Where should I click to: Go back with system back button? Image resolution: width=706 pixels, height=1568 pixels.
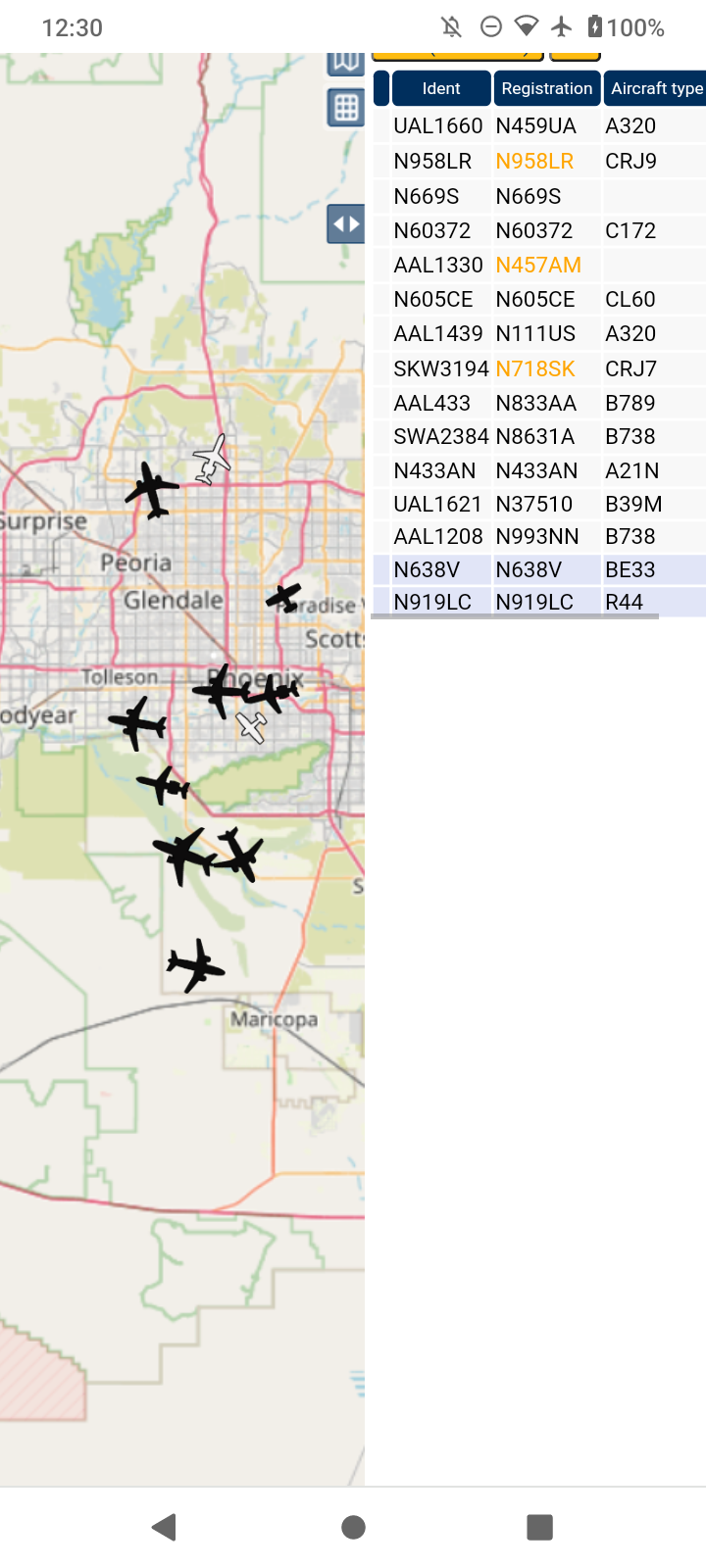pyautogui.click(x=165, y=1526)
